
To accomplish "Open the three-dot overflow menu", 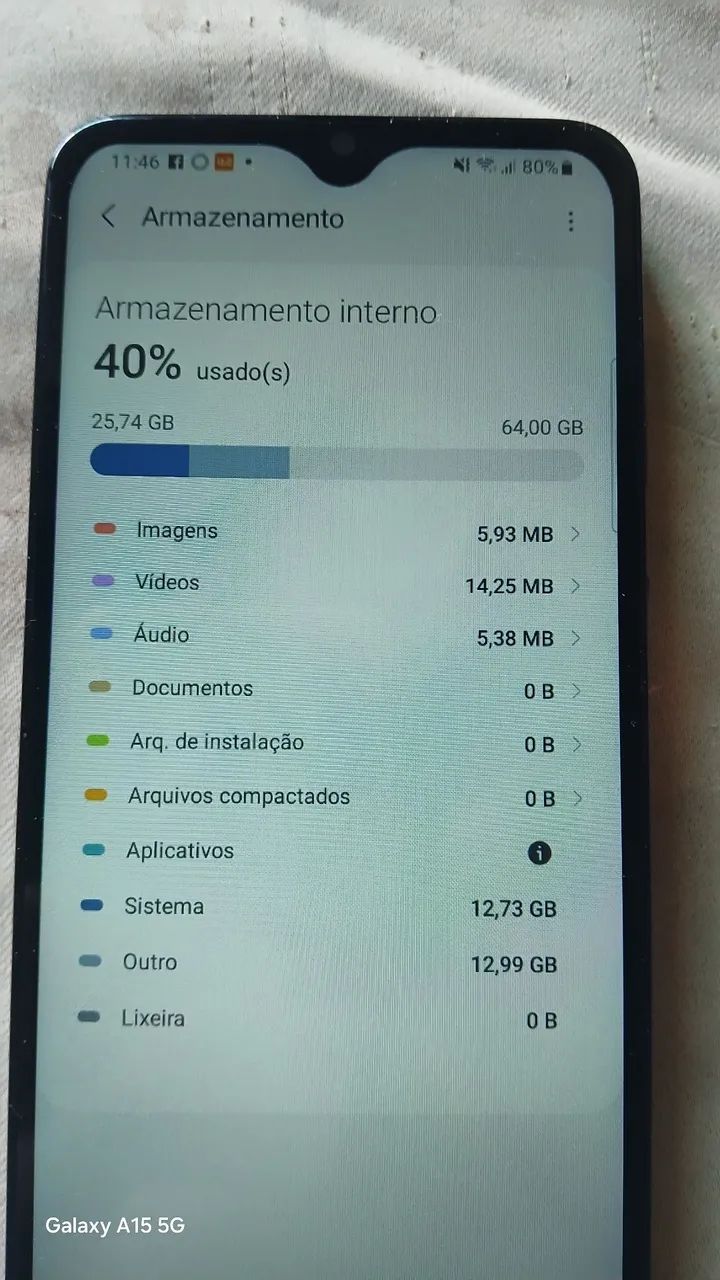I will click(570, 221).
